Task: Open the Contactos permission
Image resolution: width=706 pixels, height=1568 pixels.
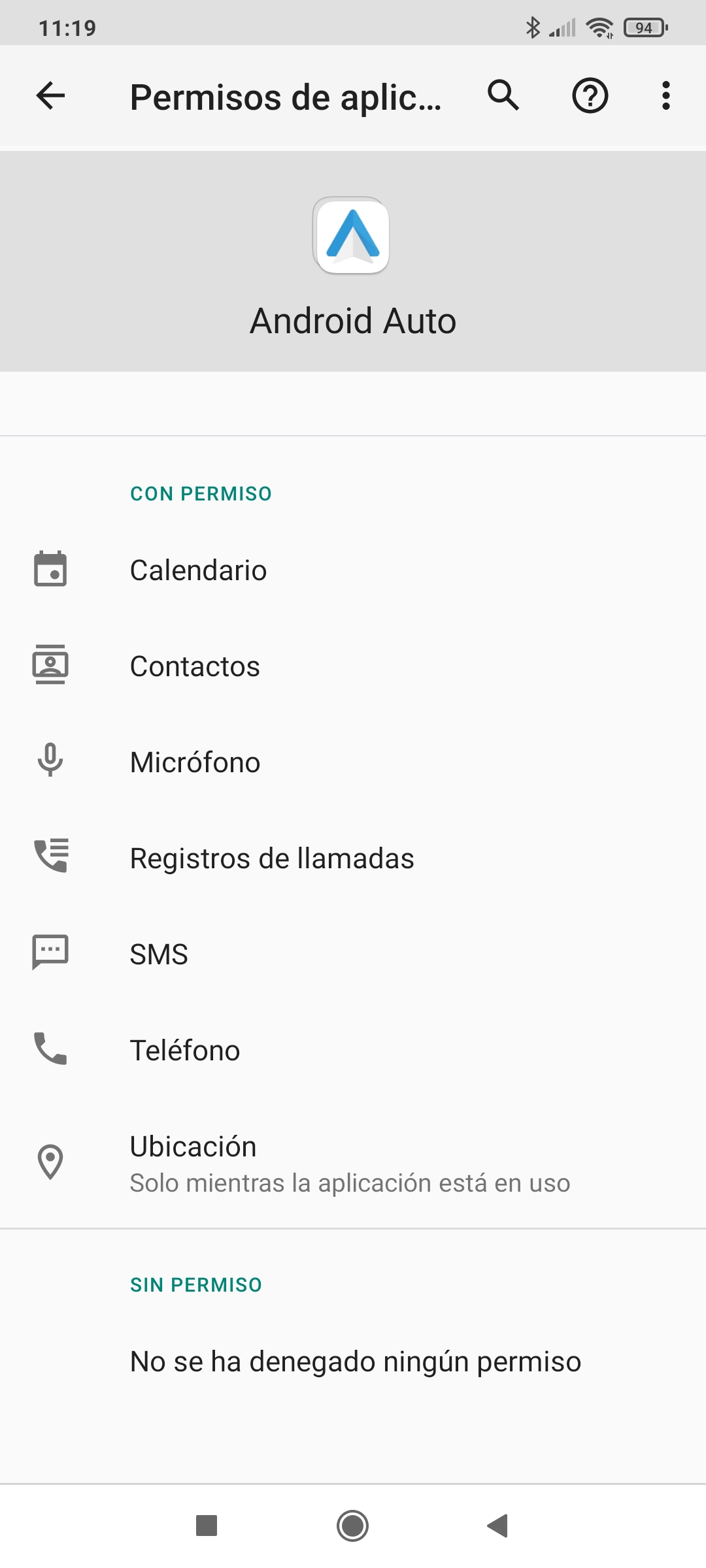Action: [x=353, y=666]
